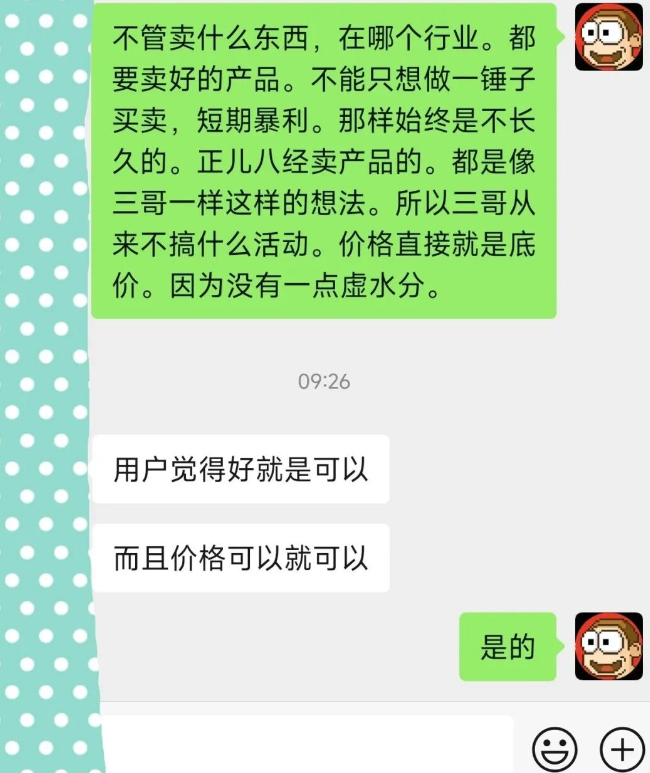650x773 pixels.
Task: View profile from avatar beside the long green message
Action: [608, 37]
